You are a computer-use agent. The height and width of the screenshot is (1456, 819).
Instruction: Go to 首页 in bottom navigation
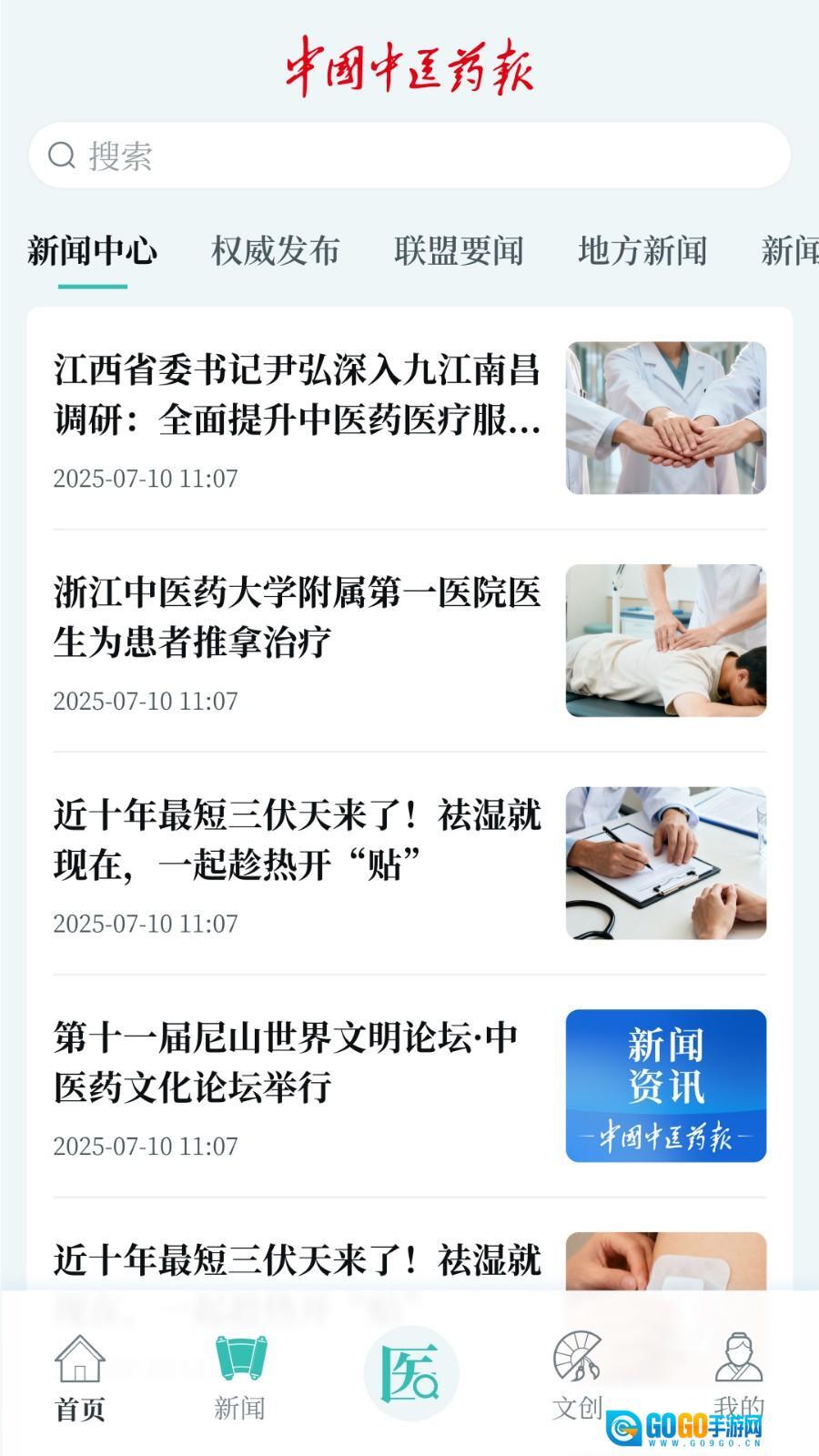pyautogui.click(x=80, y=1378)
